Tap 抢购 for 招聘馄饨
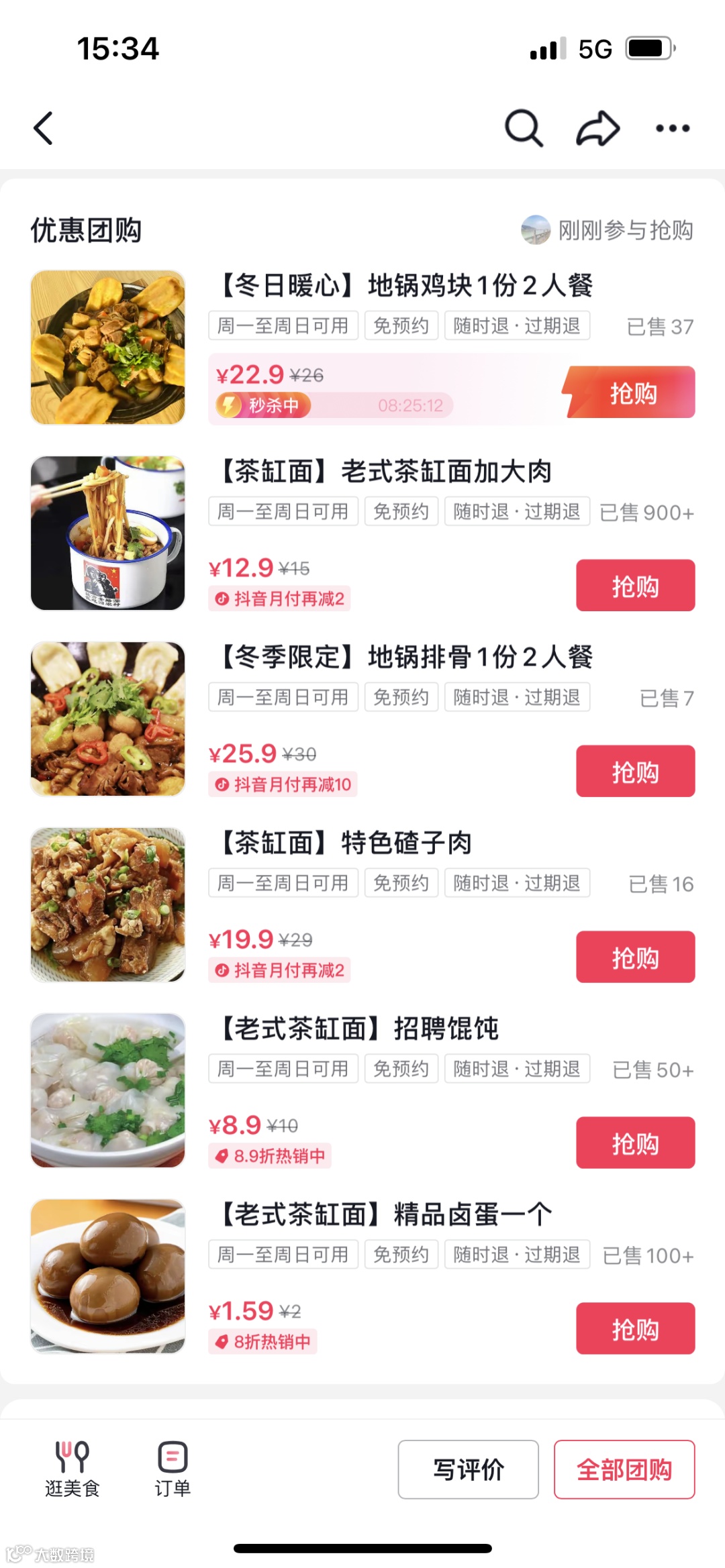The height and width of the screenshot is (1568, 725). click(x=635, y=1143)
